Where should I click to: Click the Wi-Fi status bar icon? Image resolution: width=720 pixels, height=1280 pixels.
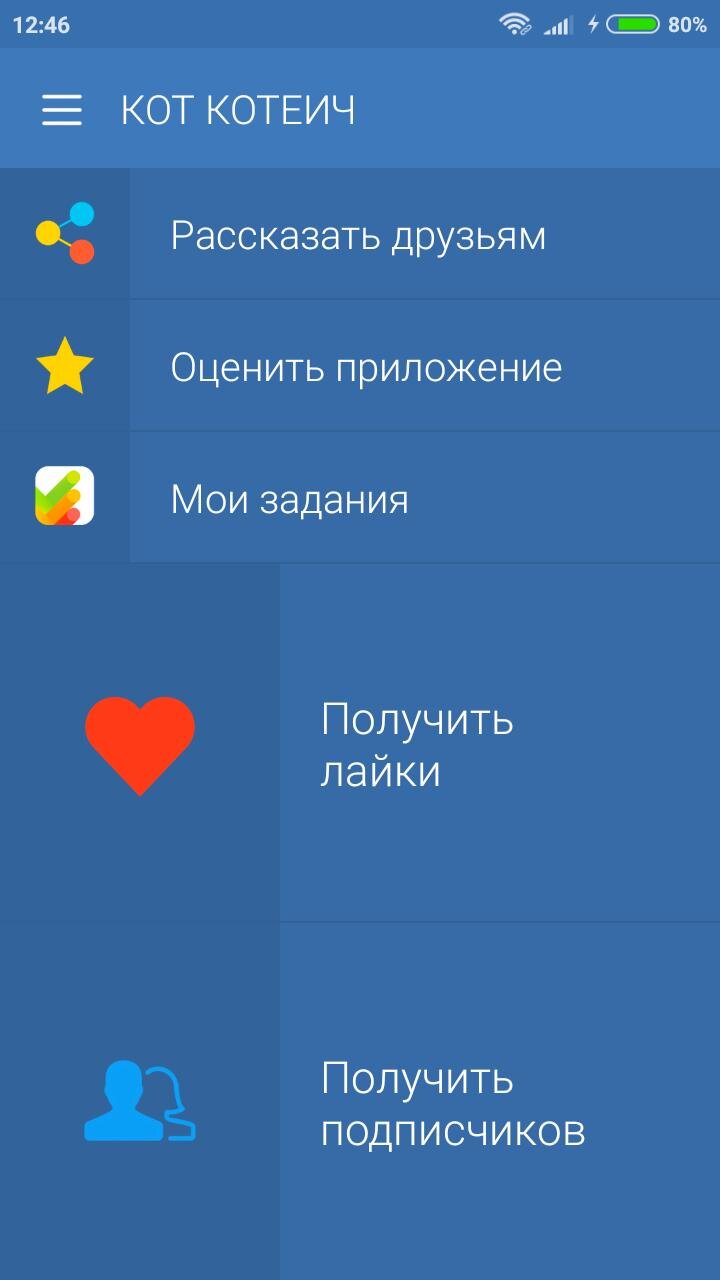pos(516,23)
